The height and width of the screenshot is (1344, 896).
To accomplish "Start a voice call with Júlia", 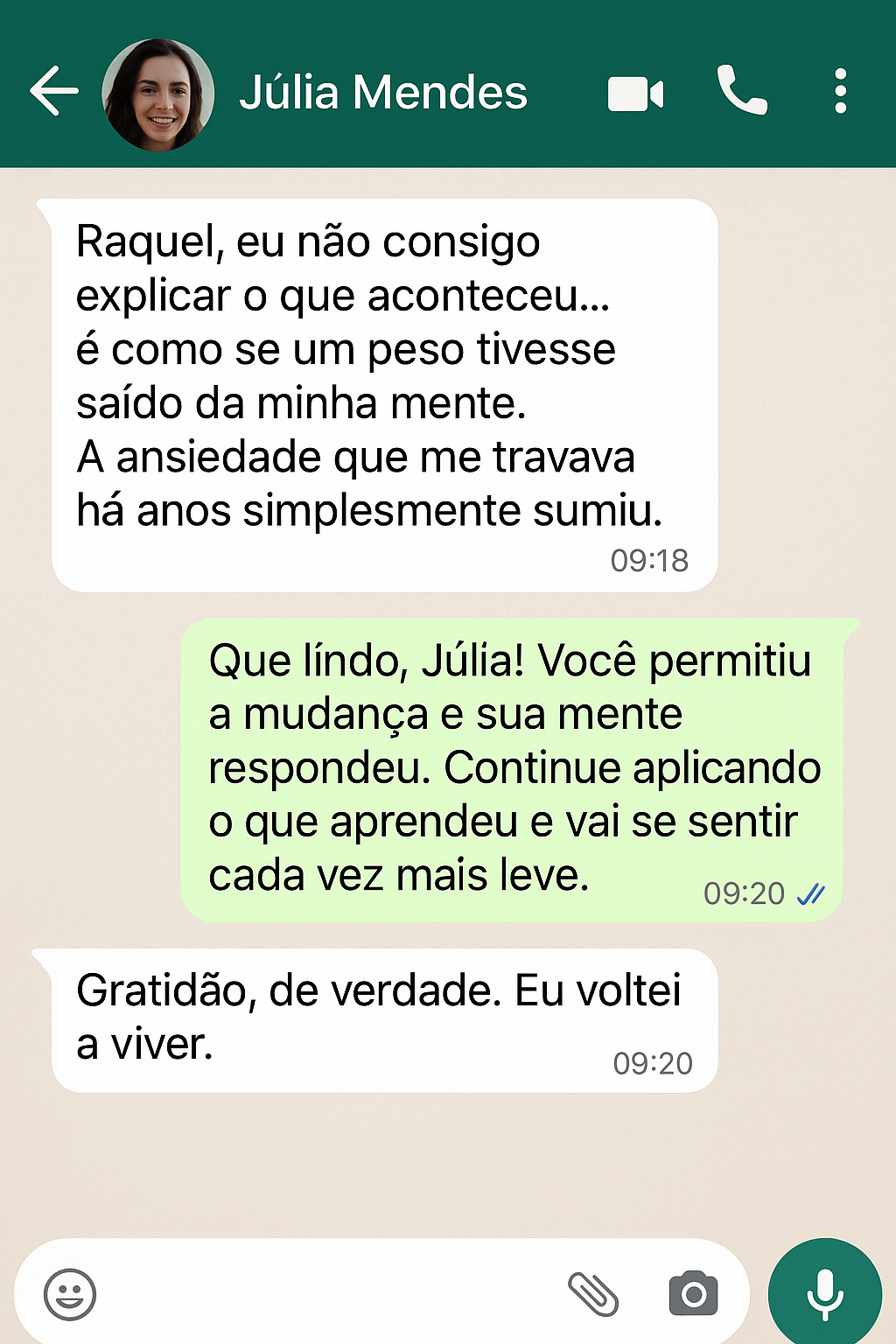I will [741, 91].
